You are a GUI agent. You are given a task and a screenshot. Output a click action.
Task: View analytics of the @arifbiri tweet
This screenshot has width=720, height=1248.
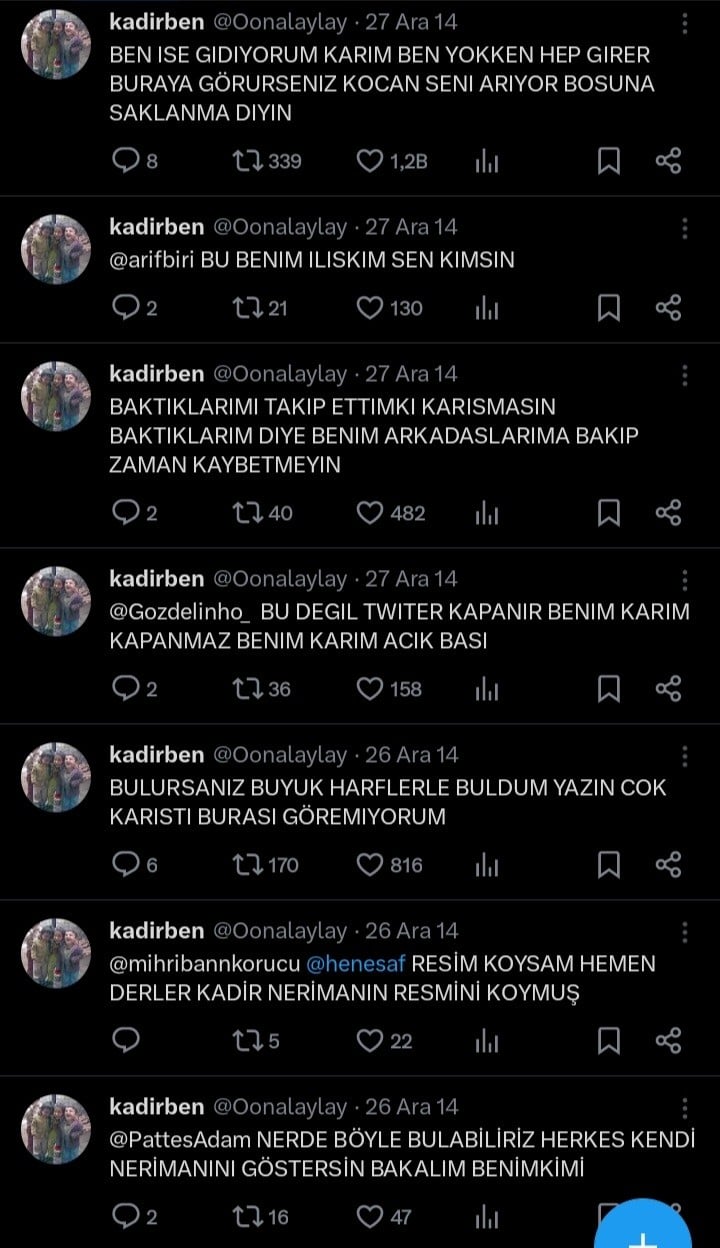click(x=487, y=308)
